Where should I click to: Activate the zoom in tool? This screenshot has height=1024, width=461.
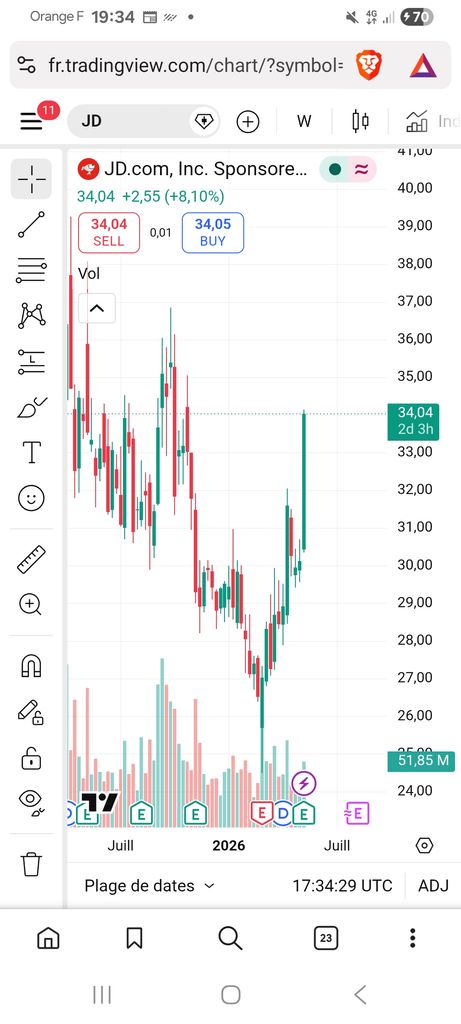[31, 605]
